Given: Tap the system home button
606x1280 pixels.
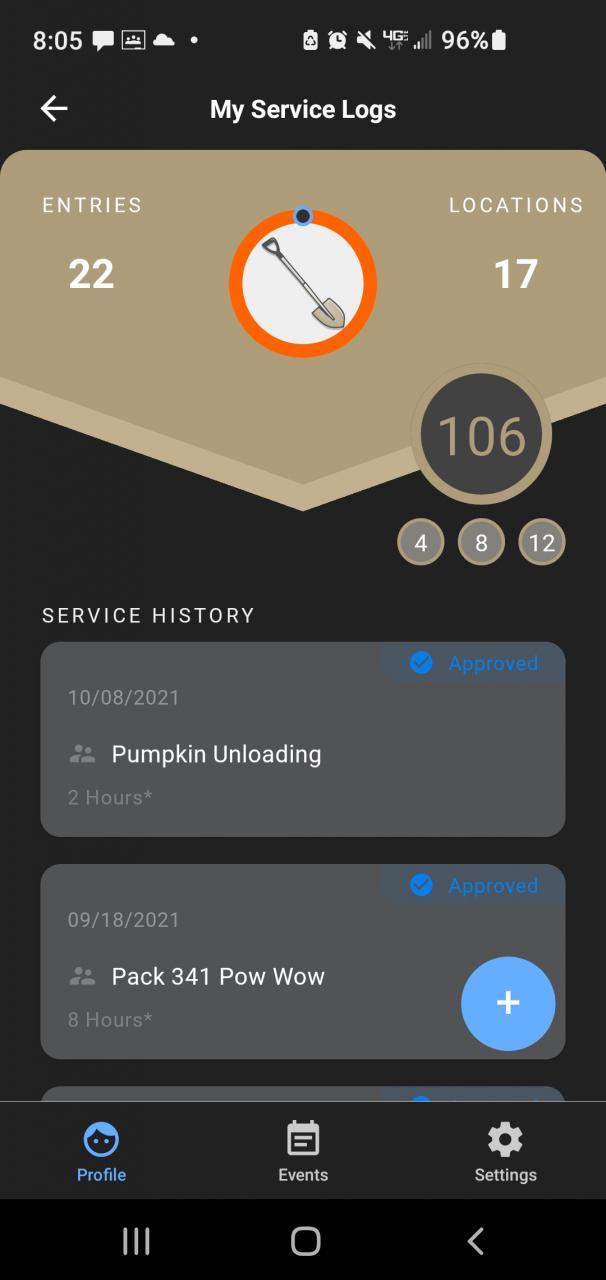Looking at the screenshot, I should click(x=305, y=1241).
